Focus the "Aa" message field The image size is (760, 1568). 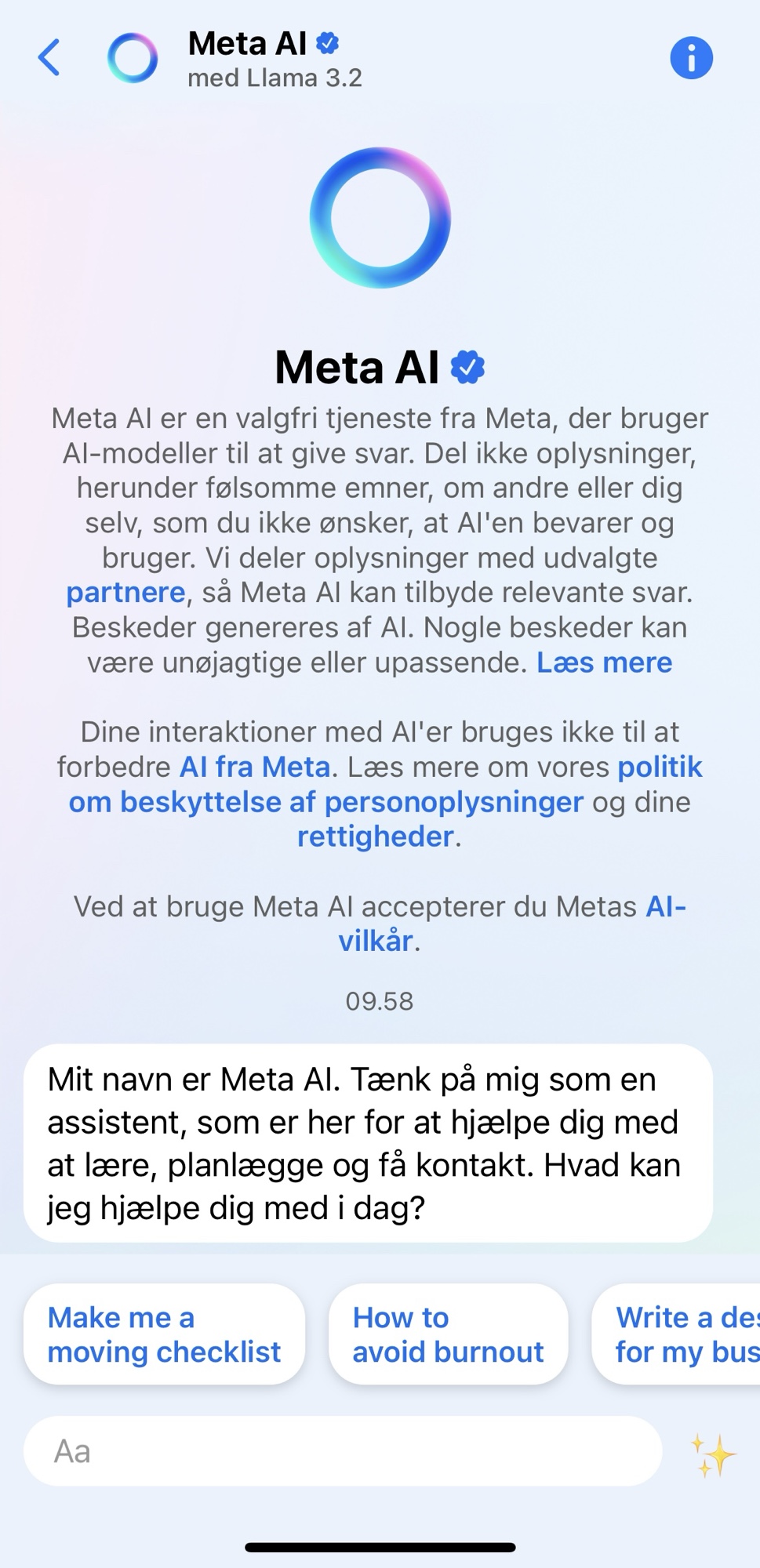(x=343, y=1451)
